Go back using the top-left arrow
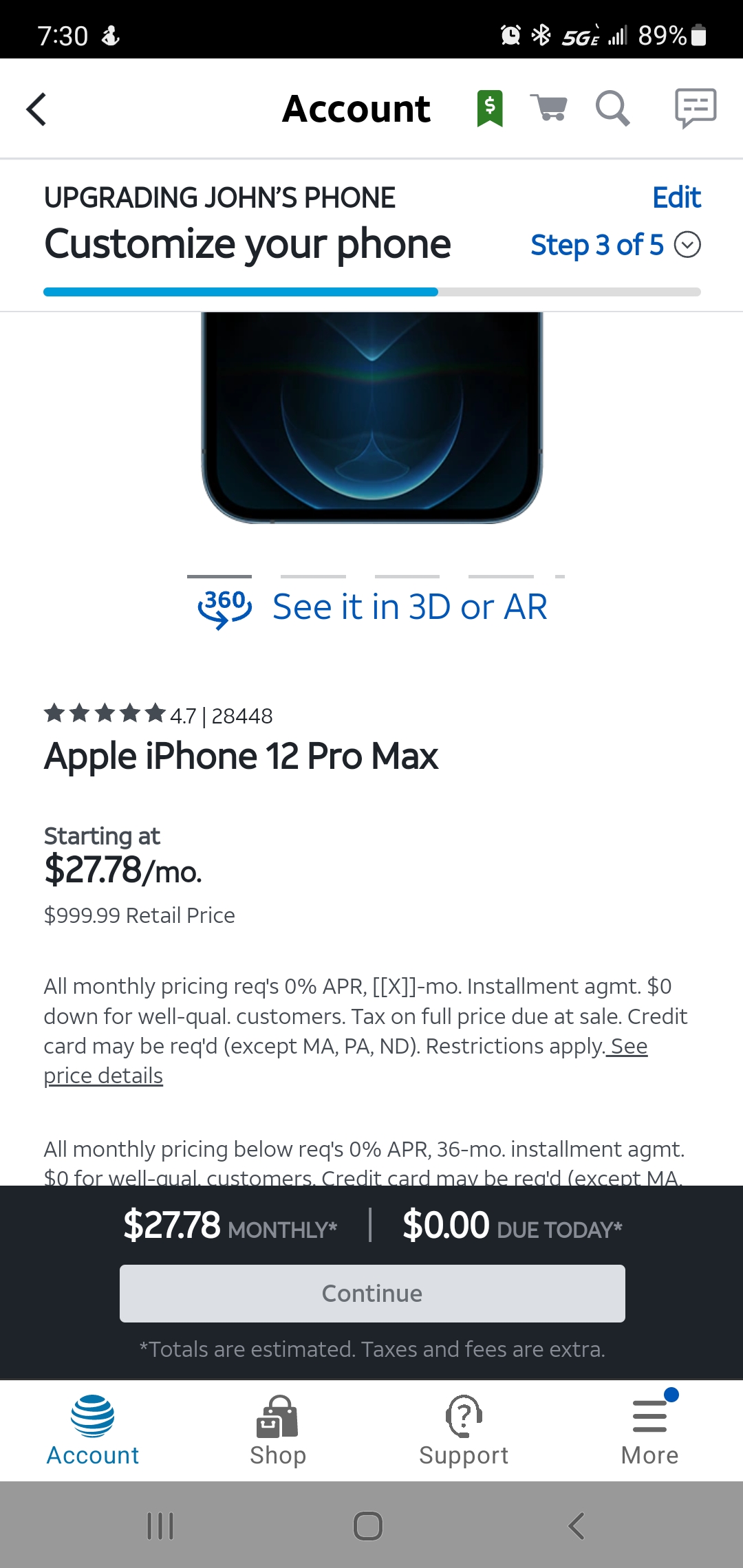Image resolution: width=743 pixels, height=1568 pixels. pyautogui.click(x=36, y=109)
